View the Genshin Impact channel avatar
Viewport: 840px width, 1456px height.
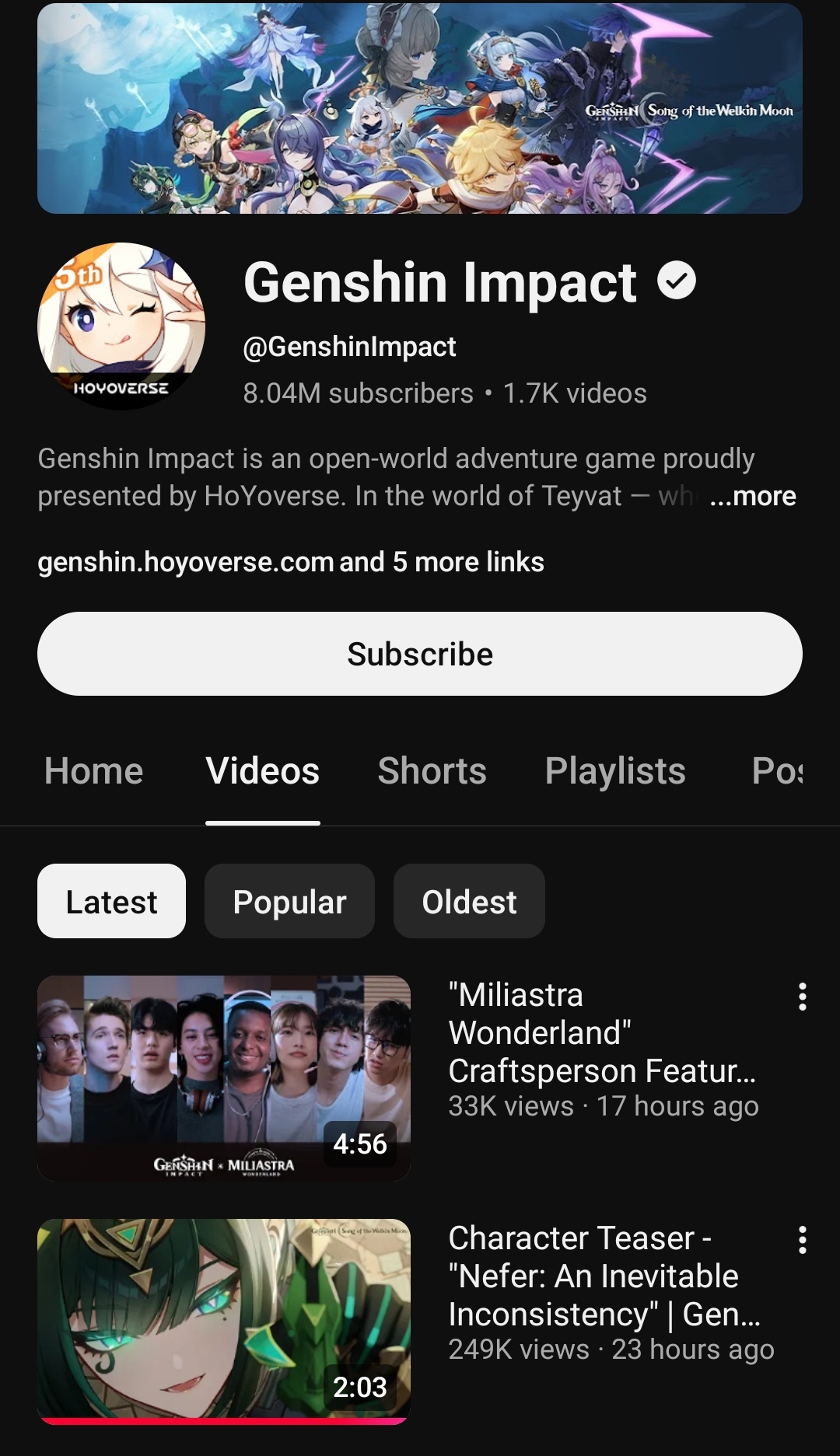(x=121, y=326)
